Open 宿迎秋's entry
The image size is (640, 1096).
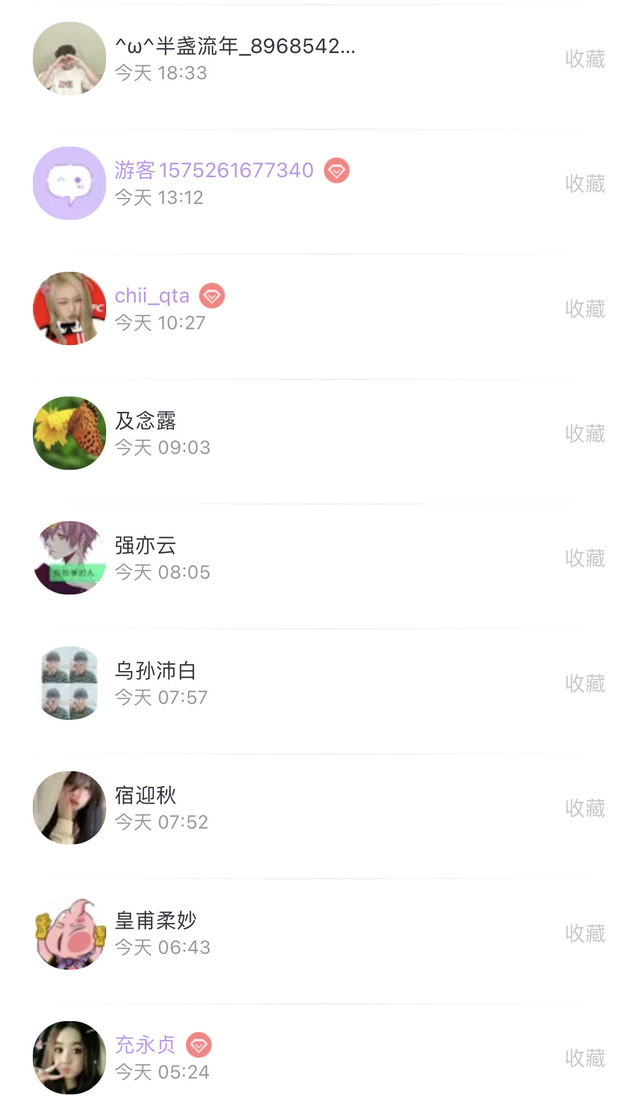146,796
